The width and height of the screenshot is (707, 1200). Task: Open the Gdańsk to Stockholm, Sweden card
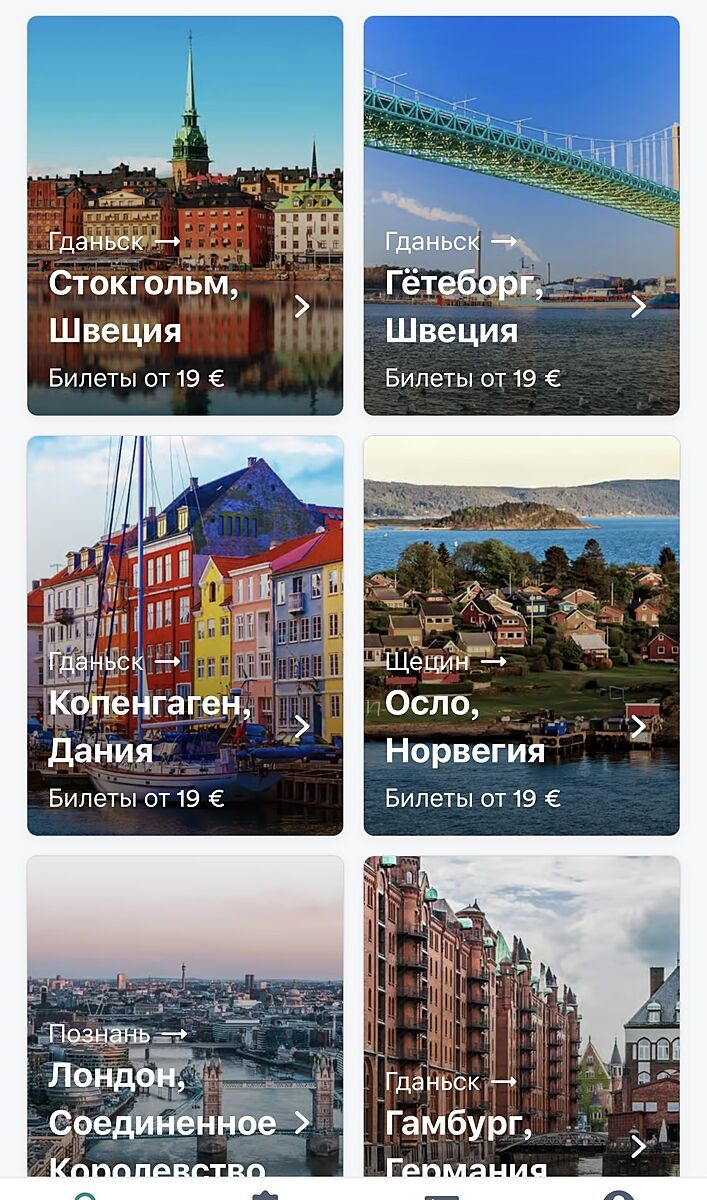(185, 215)
